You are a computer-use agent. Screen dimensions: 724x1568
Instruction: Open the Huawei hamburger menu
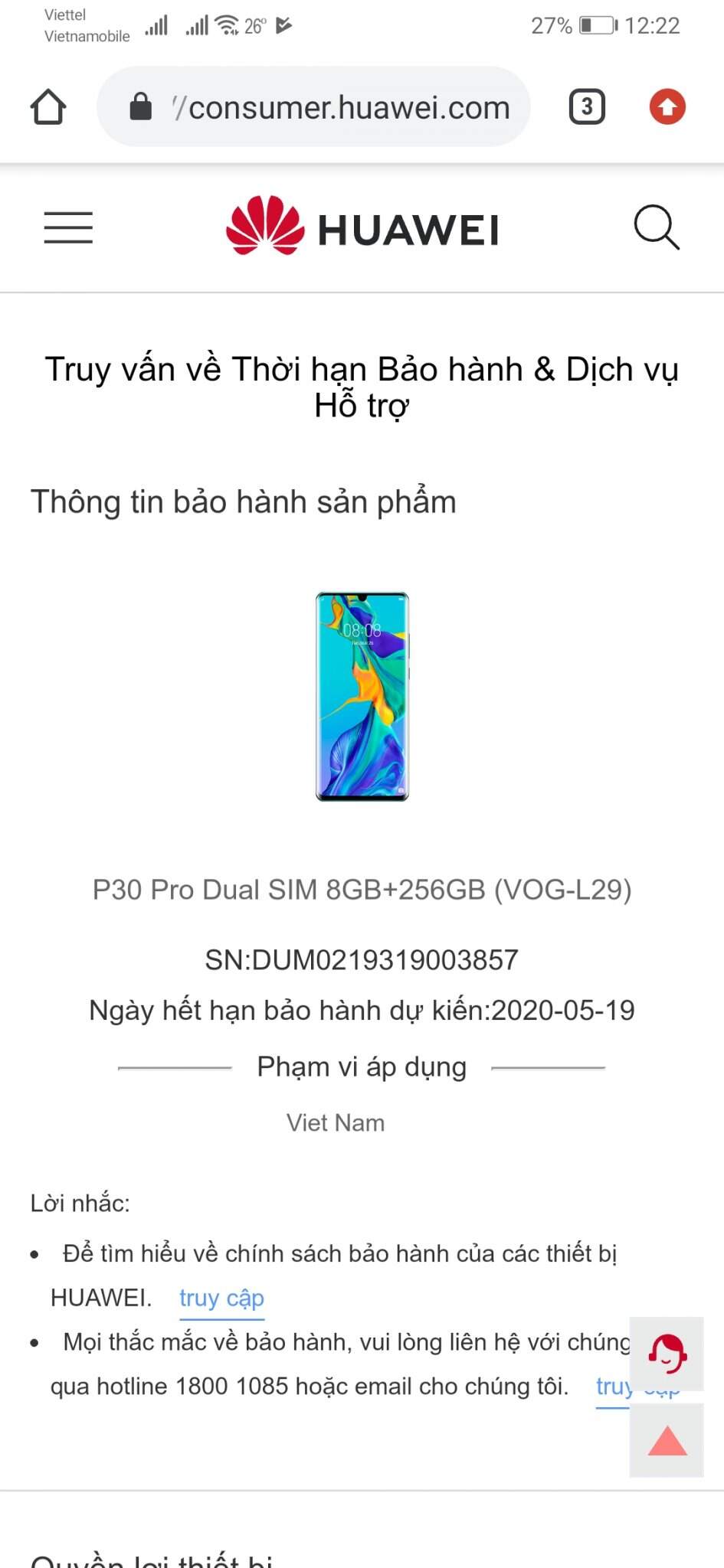coord(68,228)
